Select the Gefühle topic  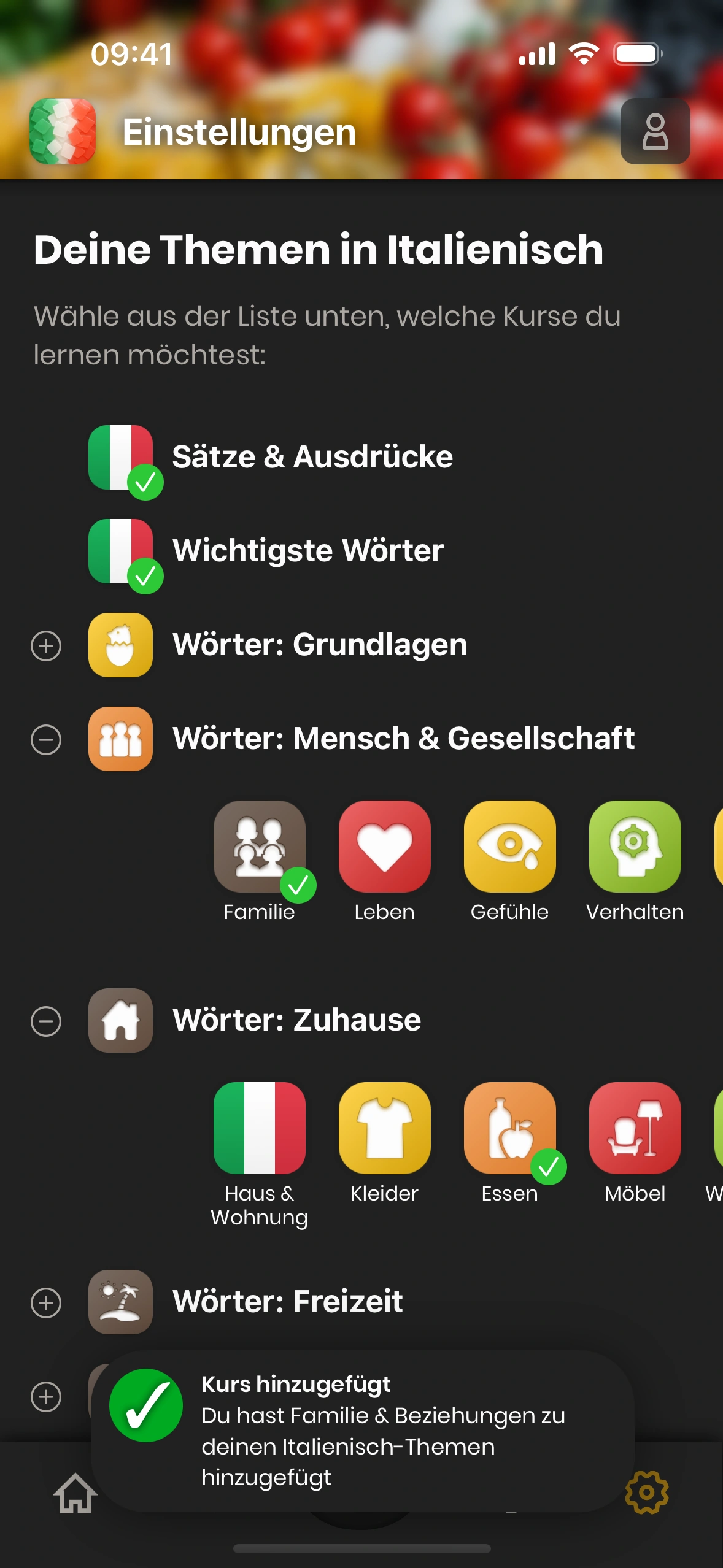(510, 847)
